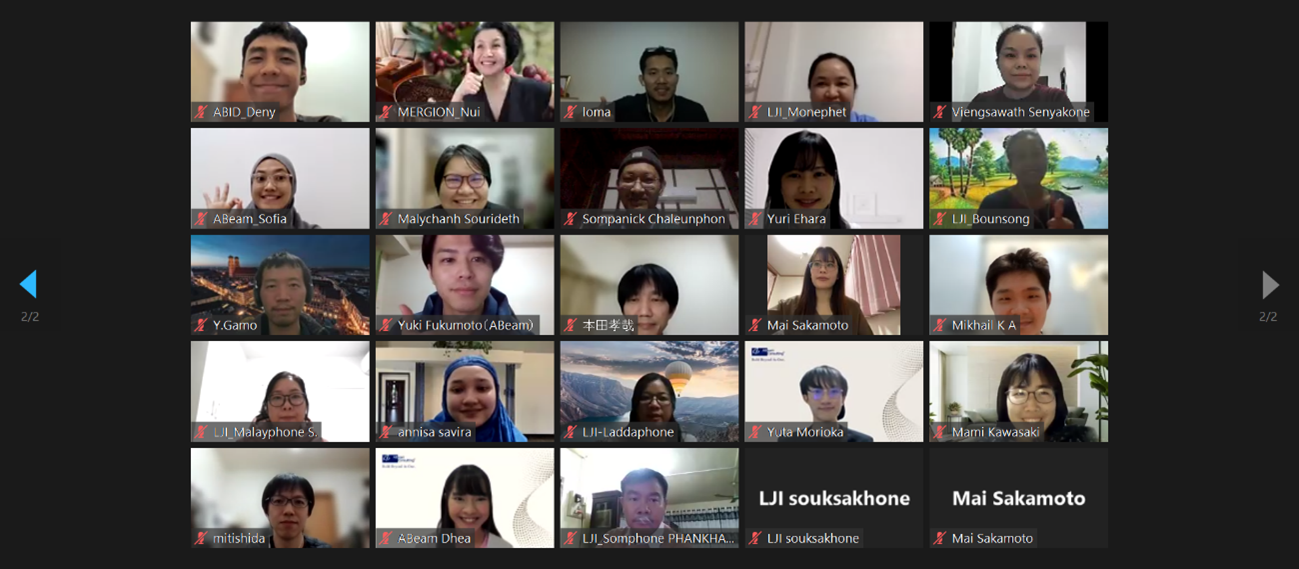Tap the LJI souksakhone participant tile

(x=833, y=497)
